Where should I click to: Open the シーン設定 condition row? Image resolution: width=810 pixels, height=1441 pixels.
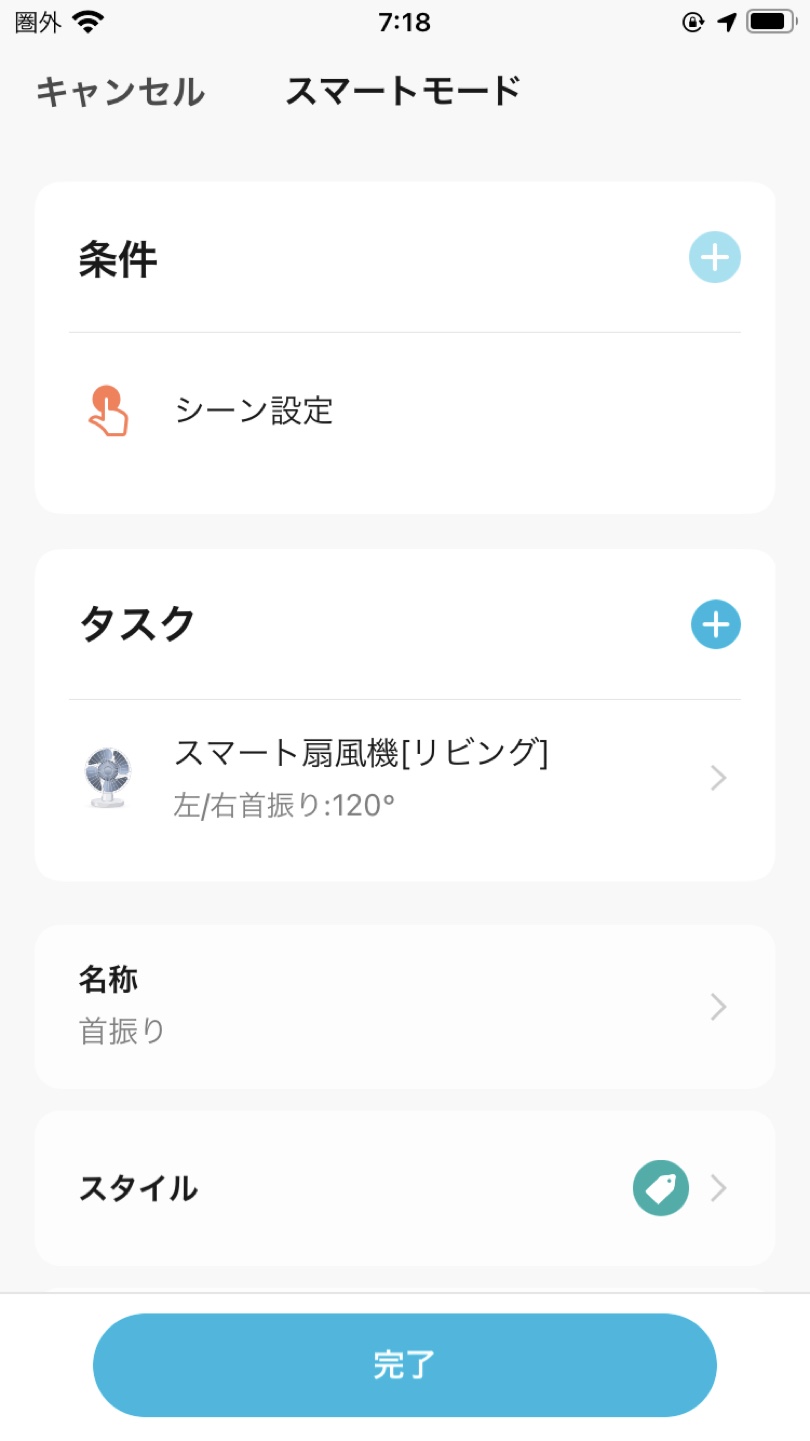(405, 411)
